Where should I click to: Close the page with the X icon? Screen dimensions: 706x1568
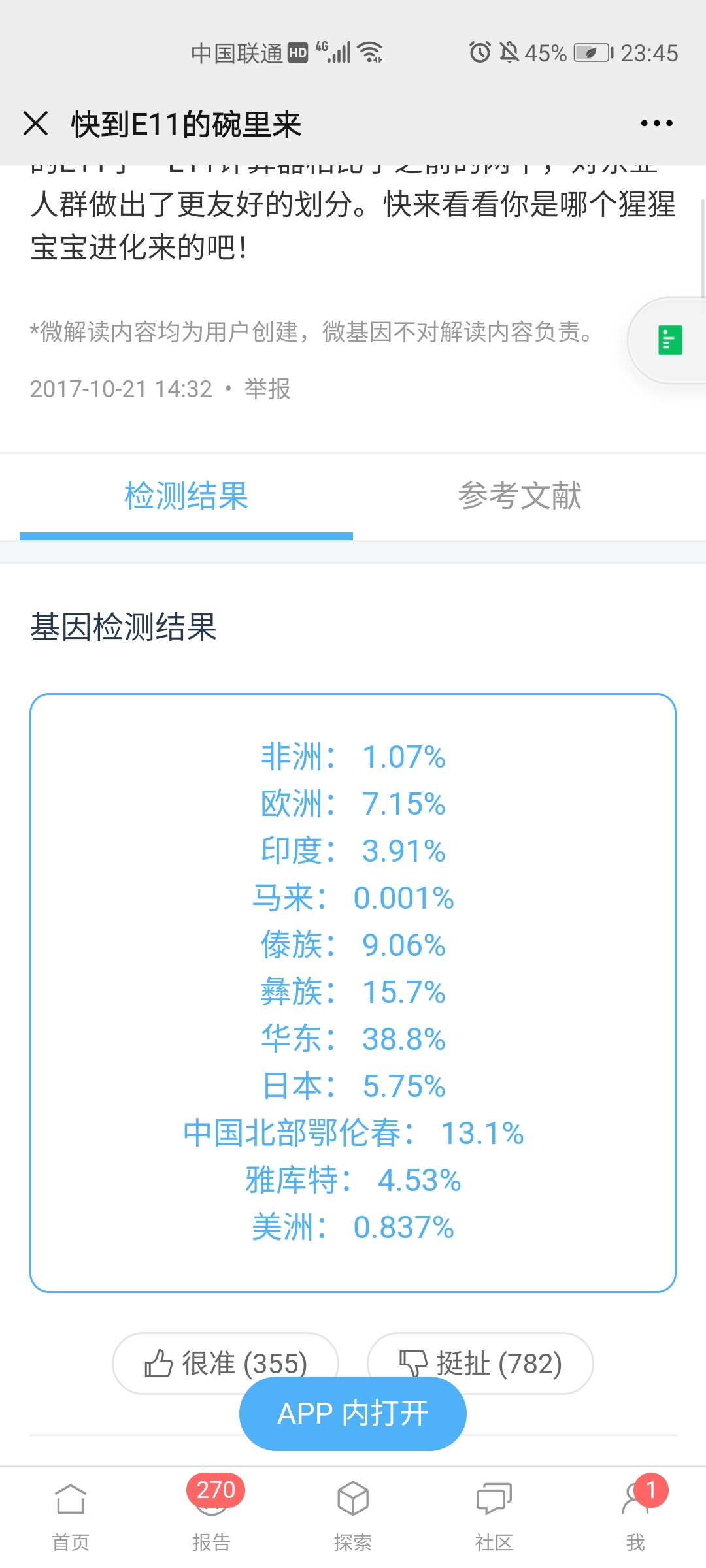35,123
